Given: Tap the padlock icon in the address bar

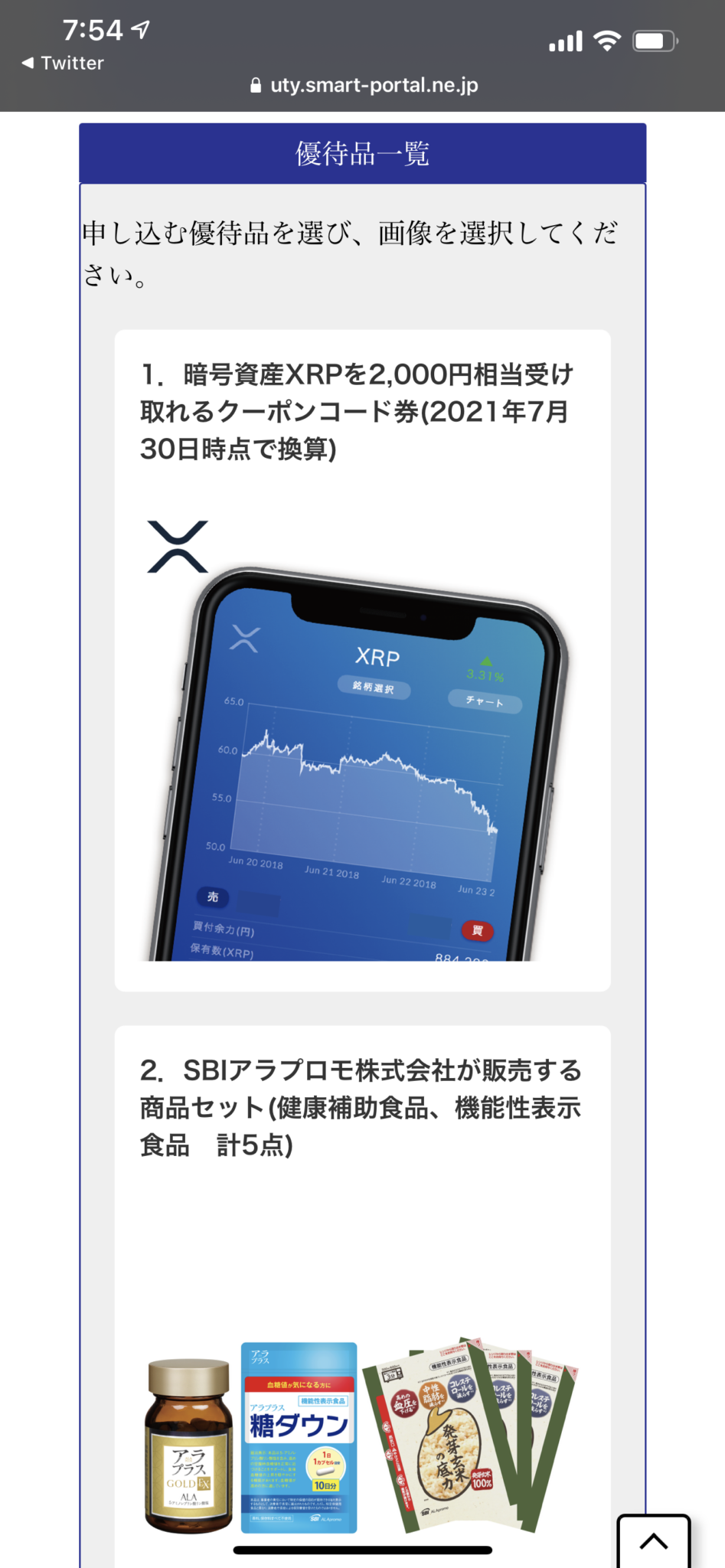Looking at the screenshot, I should click(256, 85).
